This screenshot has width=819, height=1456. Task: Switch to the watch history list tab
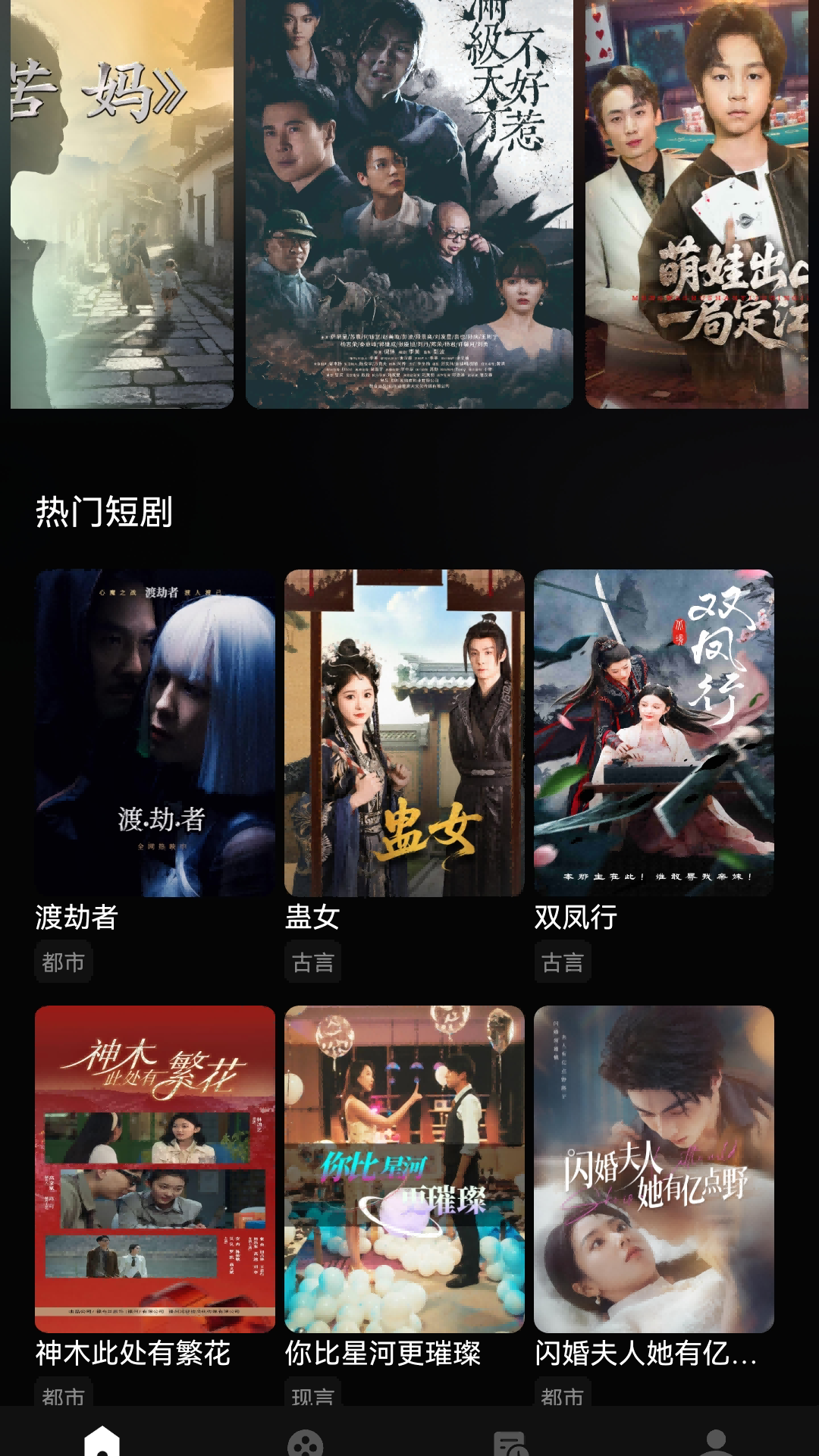coord(511,1441)
